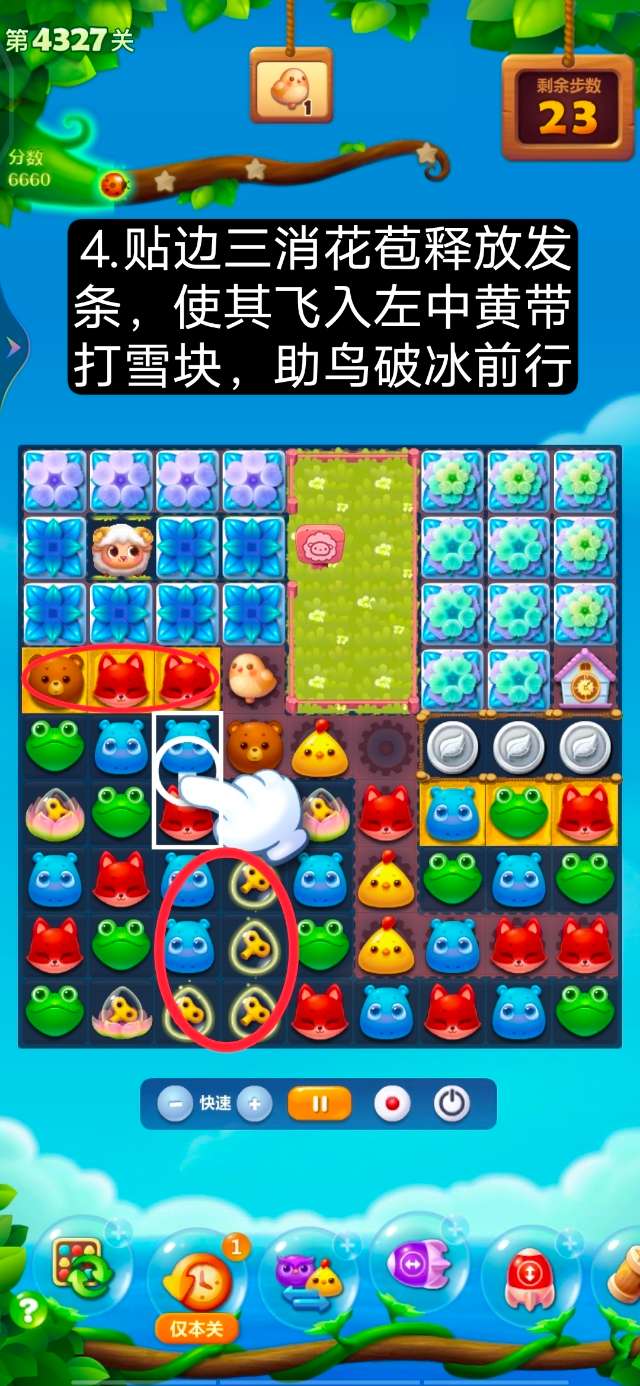Open the green question mark help
The image size is (640, 1386).
30,1309
